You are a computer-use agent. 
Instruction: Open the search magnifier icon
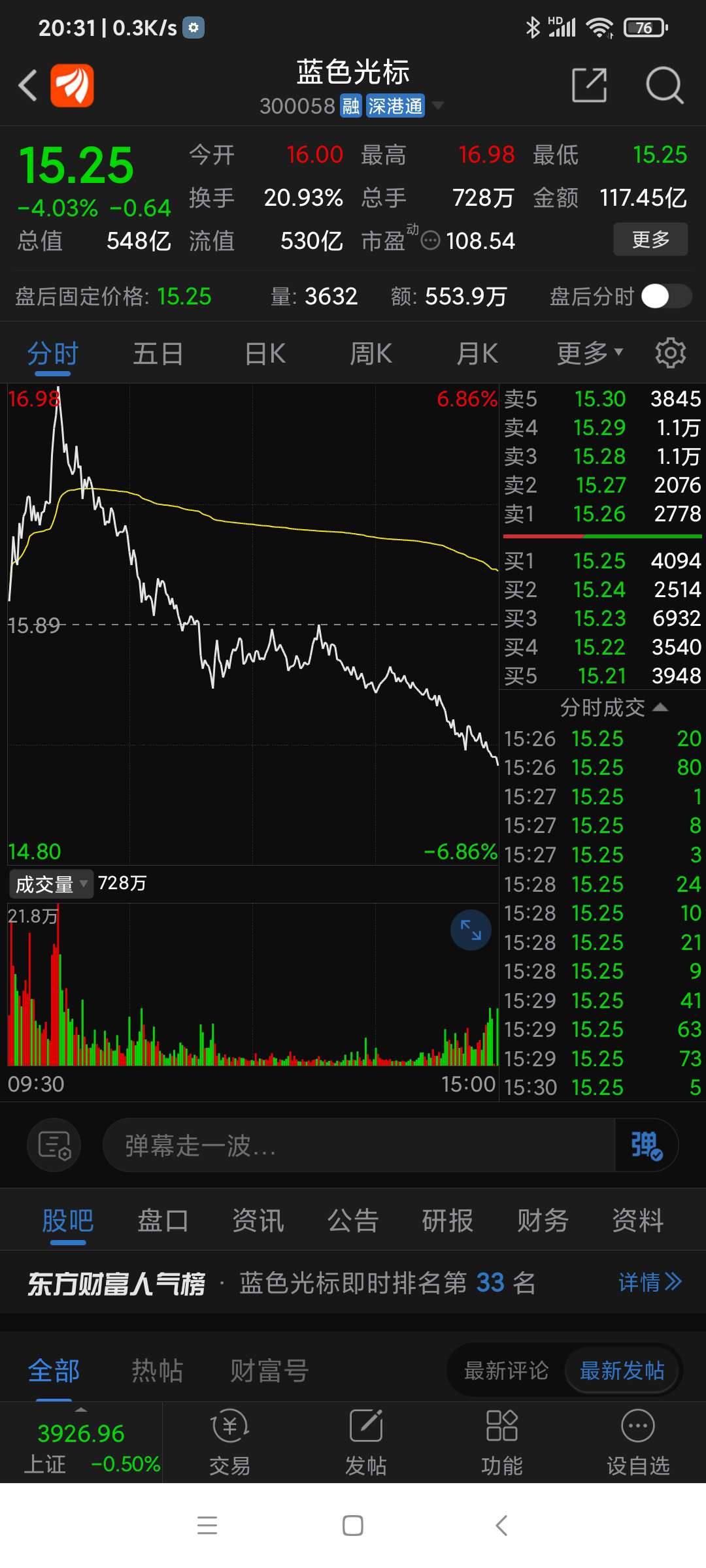click(664, 85)
